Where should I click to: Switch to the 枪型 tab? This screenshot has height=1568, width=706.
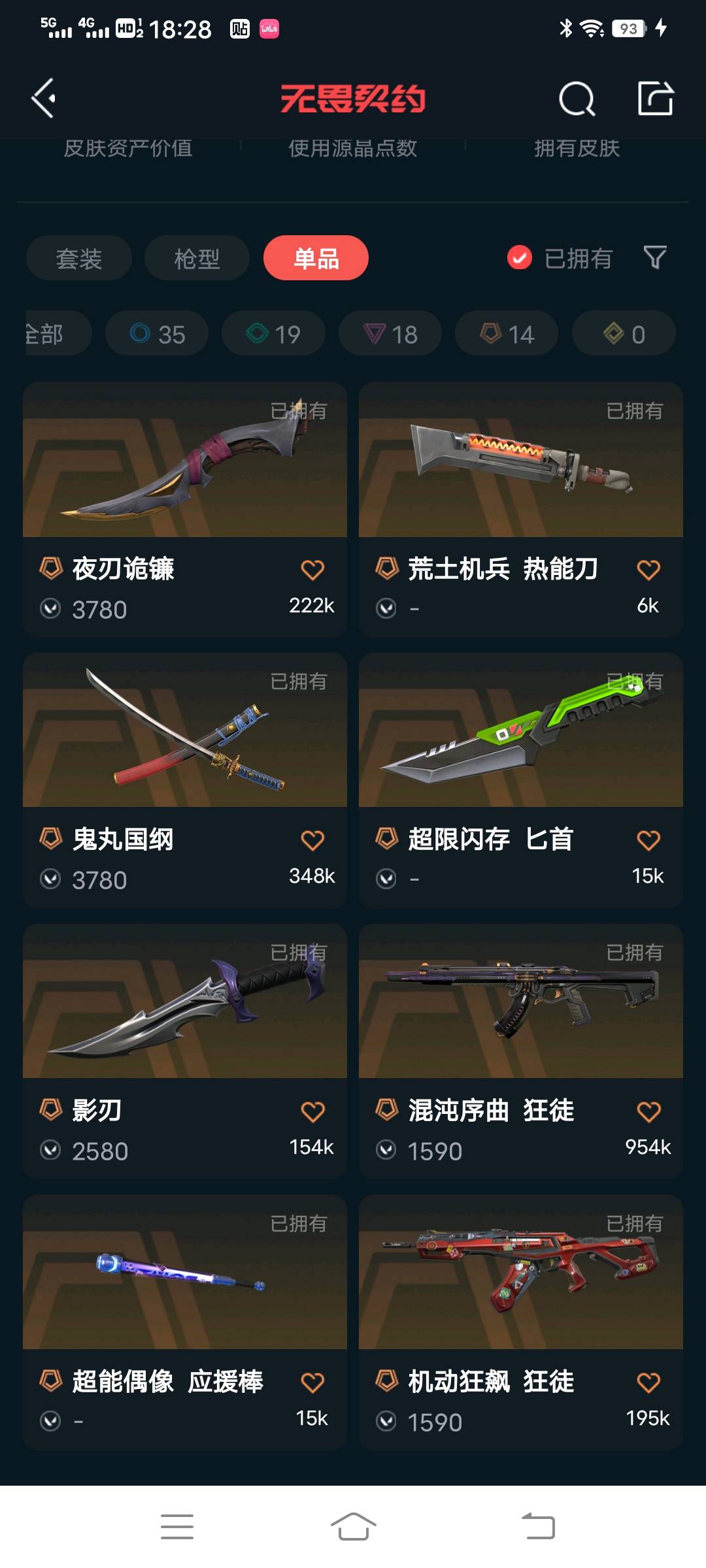[x=197, y=259]
